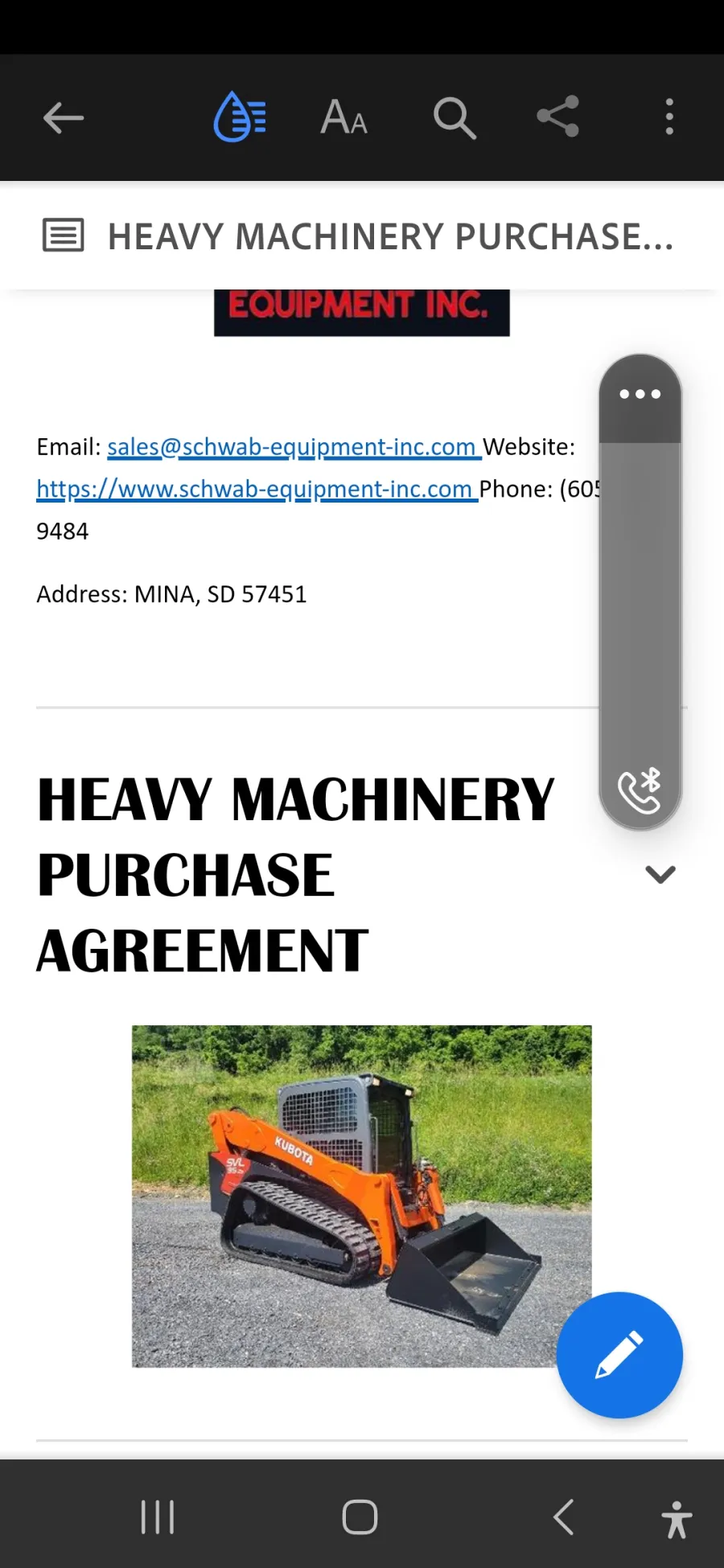Open recent apps from navigation bar
Screen dimensions: 724x1568
[158, 1517]
